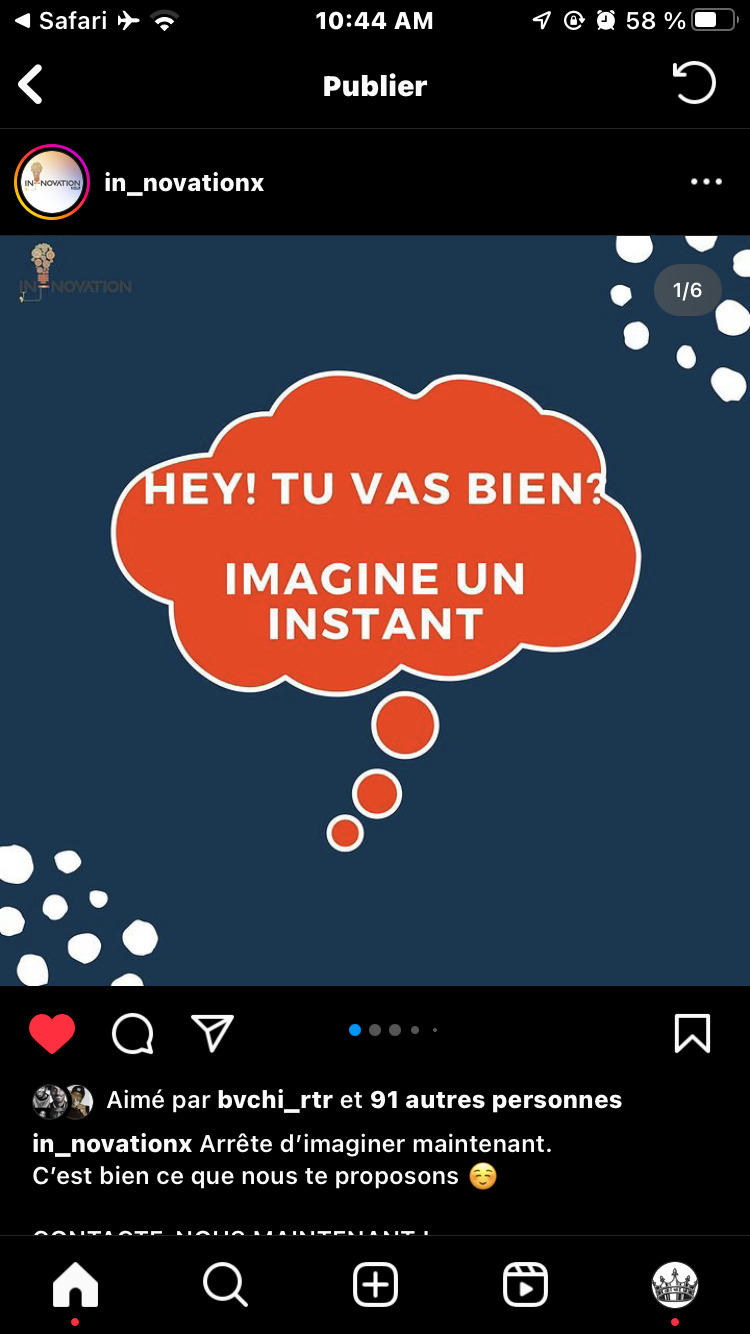
Task: Save the post with the bookmark icon
Action: (692, 1033)
